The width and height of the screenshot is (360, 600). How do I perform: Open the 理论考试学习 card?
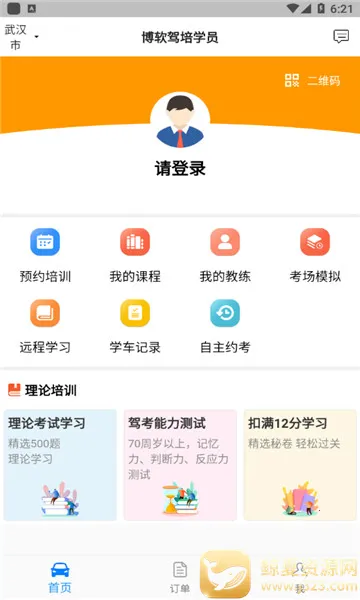click(60, 465)
